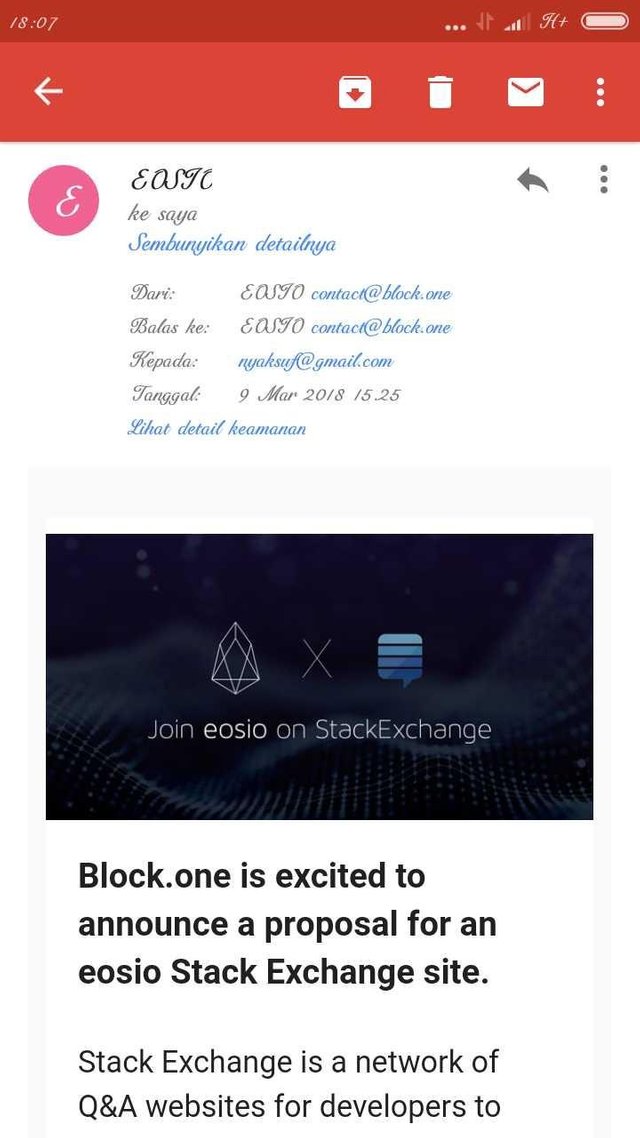
Task: Open the Dari contact@block.one address
Action: [381, 294]
